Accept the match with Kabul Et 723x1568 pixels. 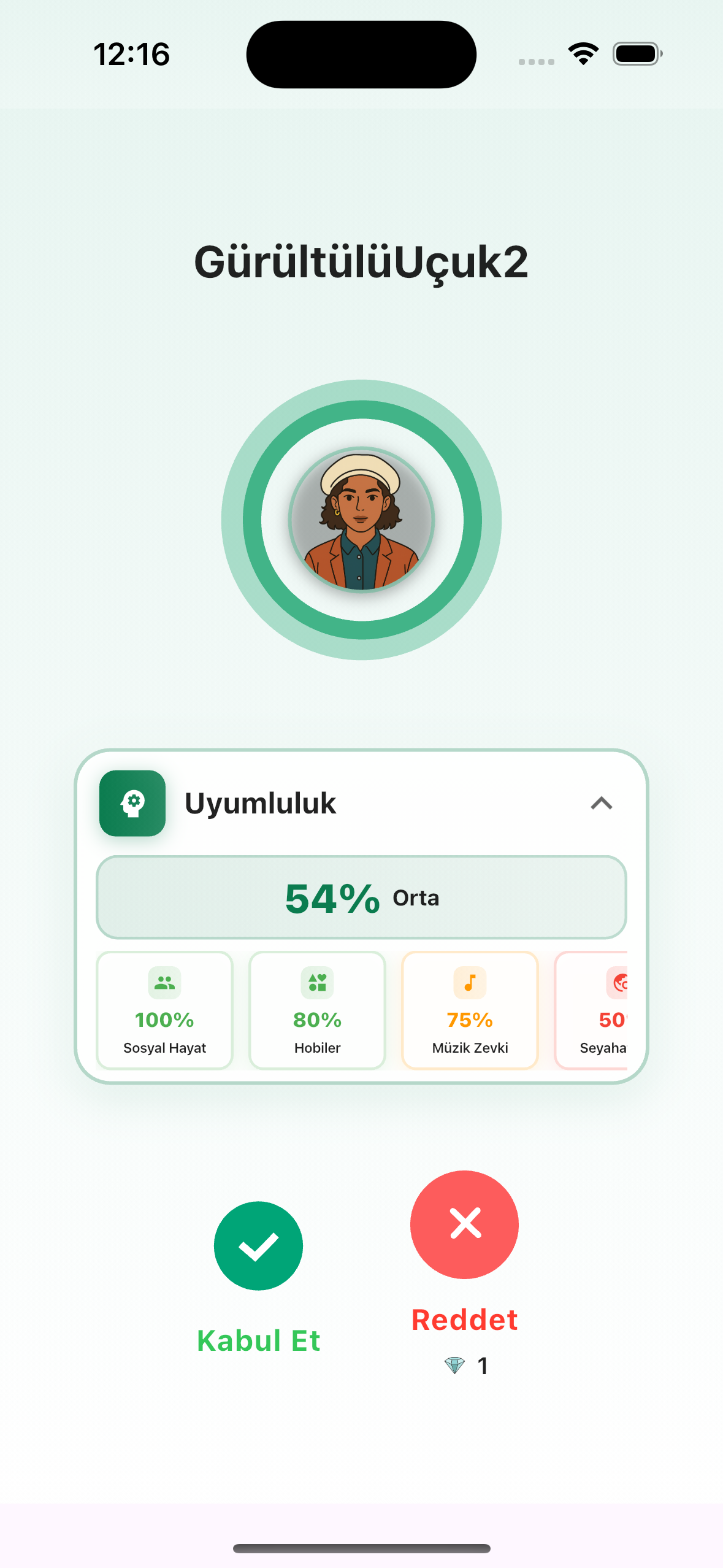pos(258,1245)
